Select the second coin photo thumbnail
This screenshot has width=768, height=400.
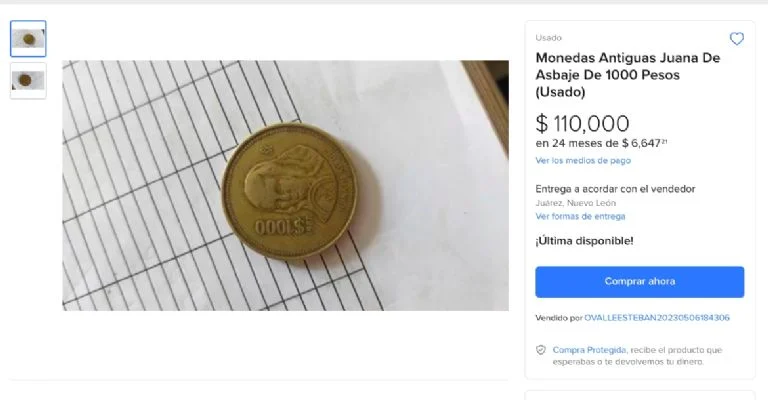(x=28, y=81)
